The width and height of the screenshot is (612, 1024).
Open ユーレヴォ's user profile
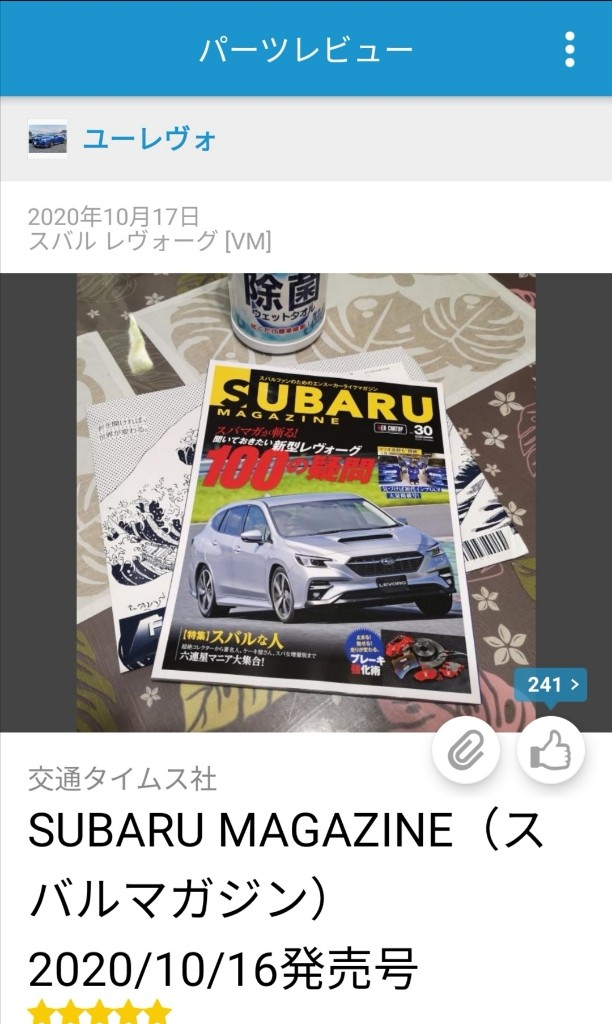[150, 139]
